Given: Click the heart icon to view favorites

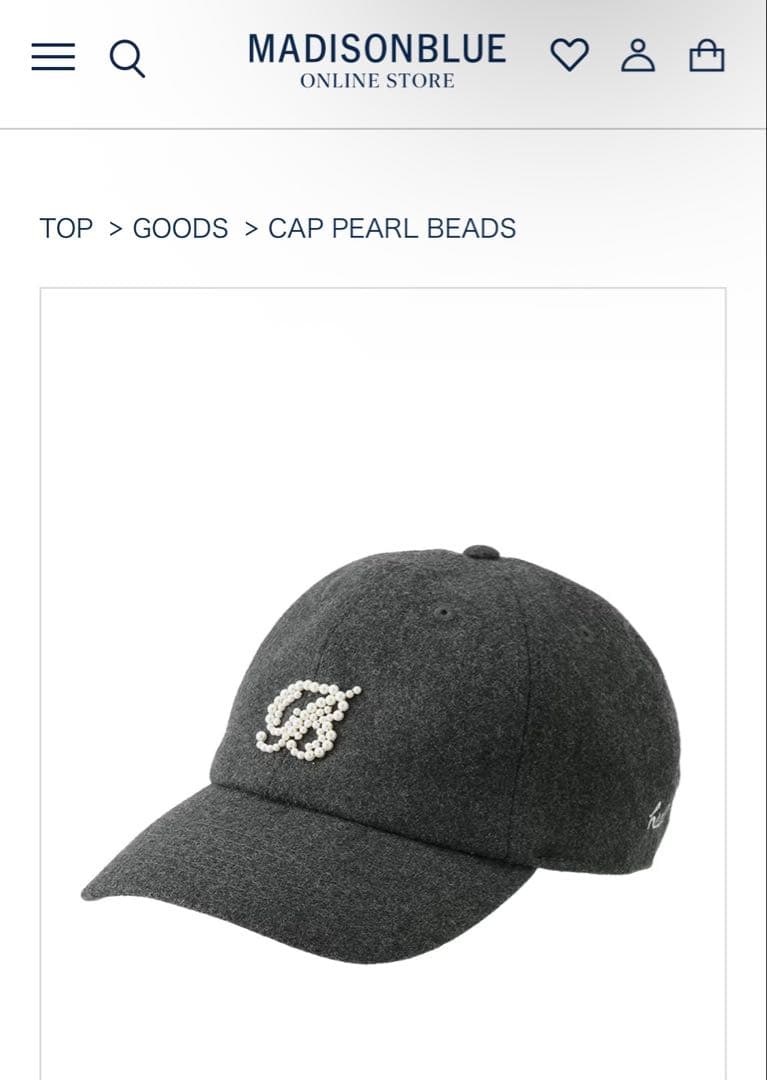Looking at the screenshot, I should pyautogui.click(x=569, y=57).
